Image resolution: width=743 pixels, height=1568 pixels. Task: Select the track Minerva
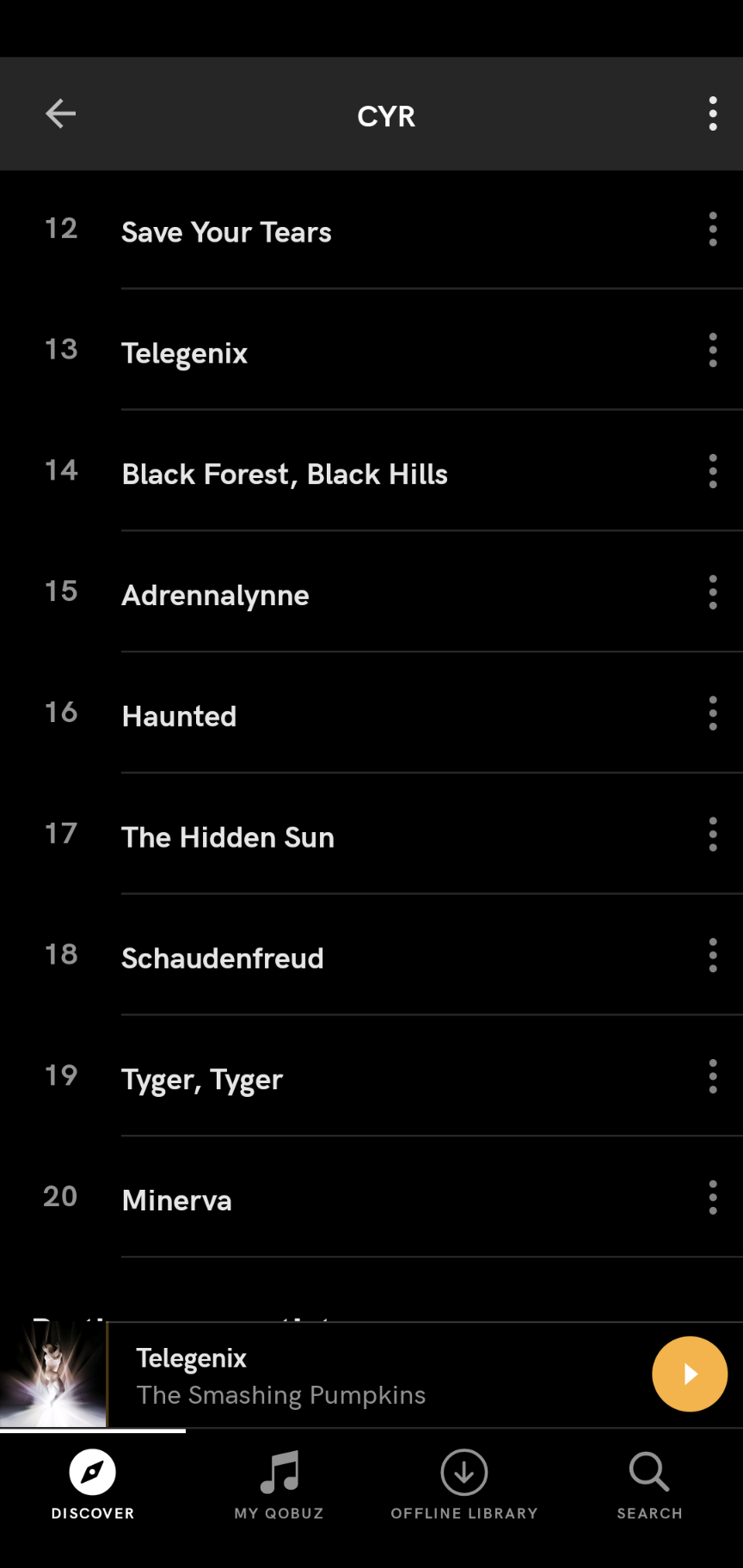click(371, 1197)
